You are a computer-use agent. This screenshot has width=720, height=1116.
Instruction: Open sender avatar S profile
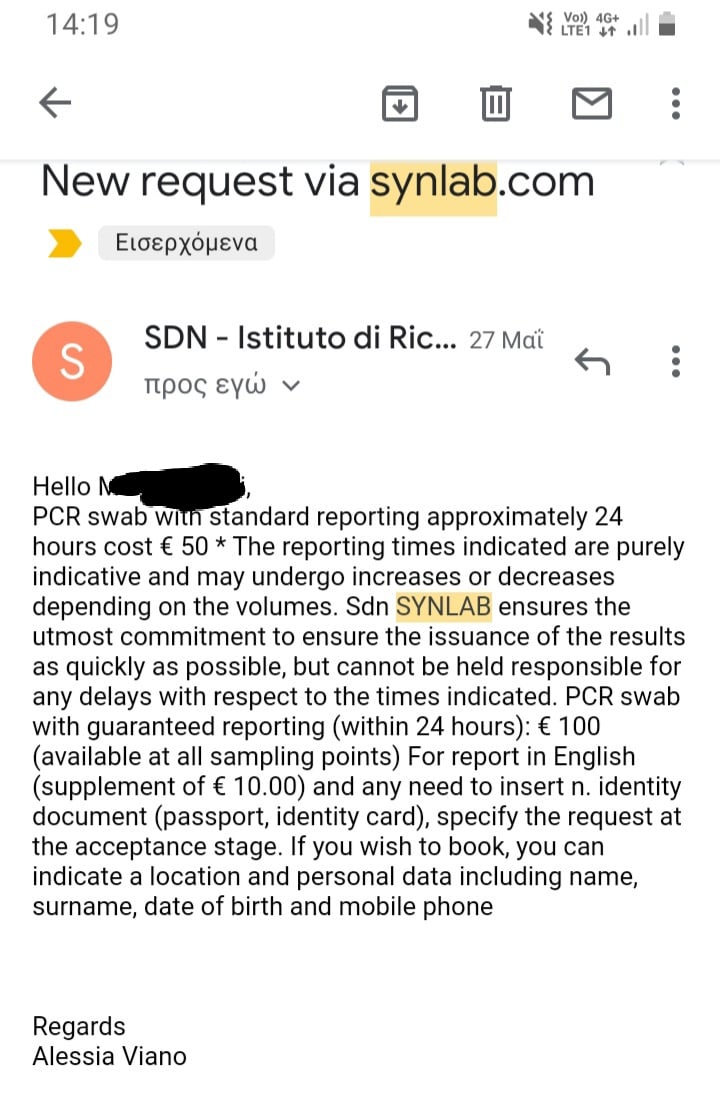click(72, 362)
